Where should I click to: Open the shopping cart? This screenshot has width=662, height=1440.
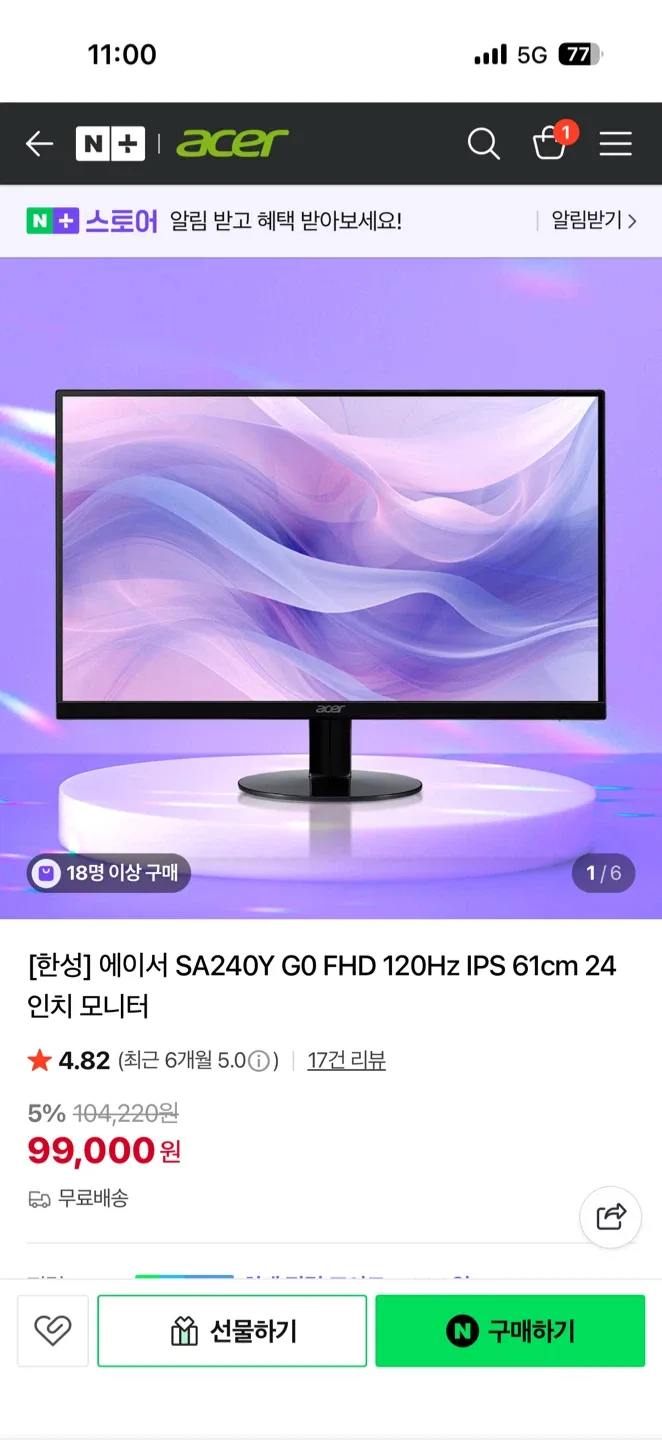pyautogui.click(x=550, y=144)
